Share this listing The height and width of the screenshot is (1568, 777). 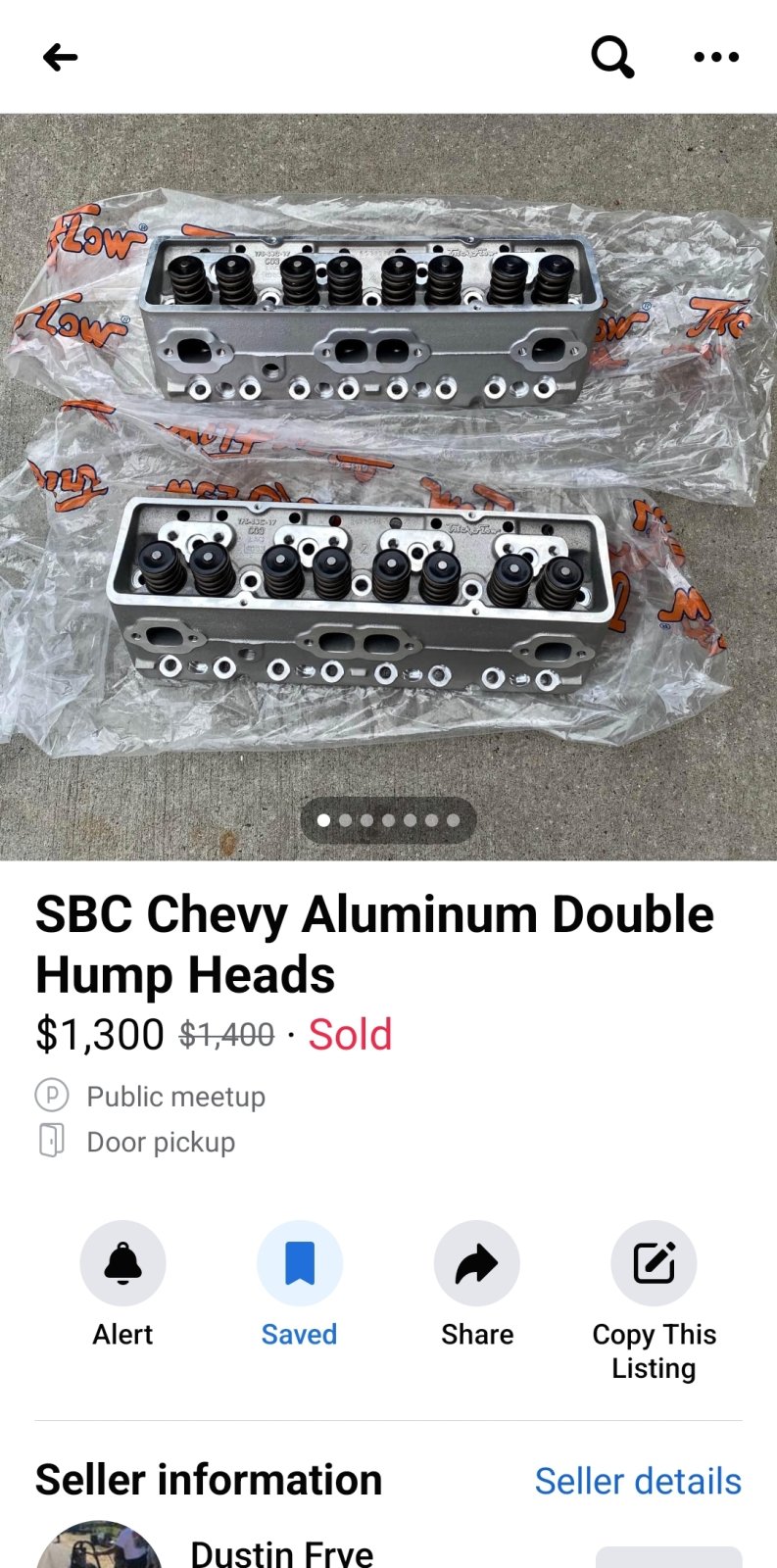coord(477,1263)
